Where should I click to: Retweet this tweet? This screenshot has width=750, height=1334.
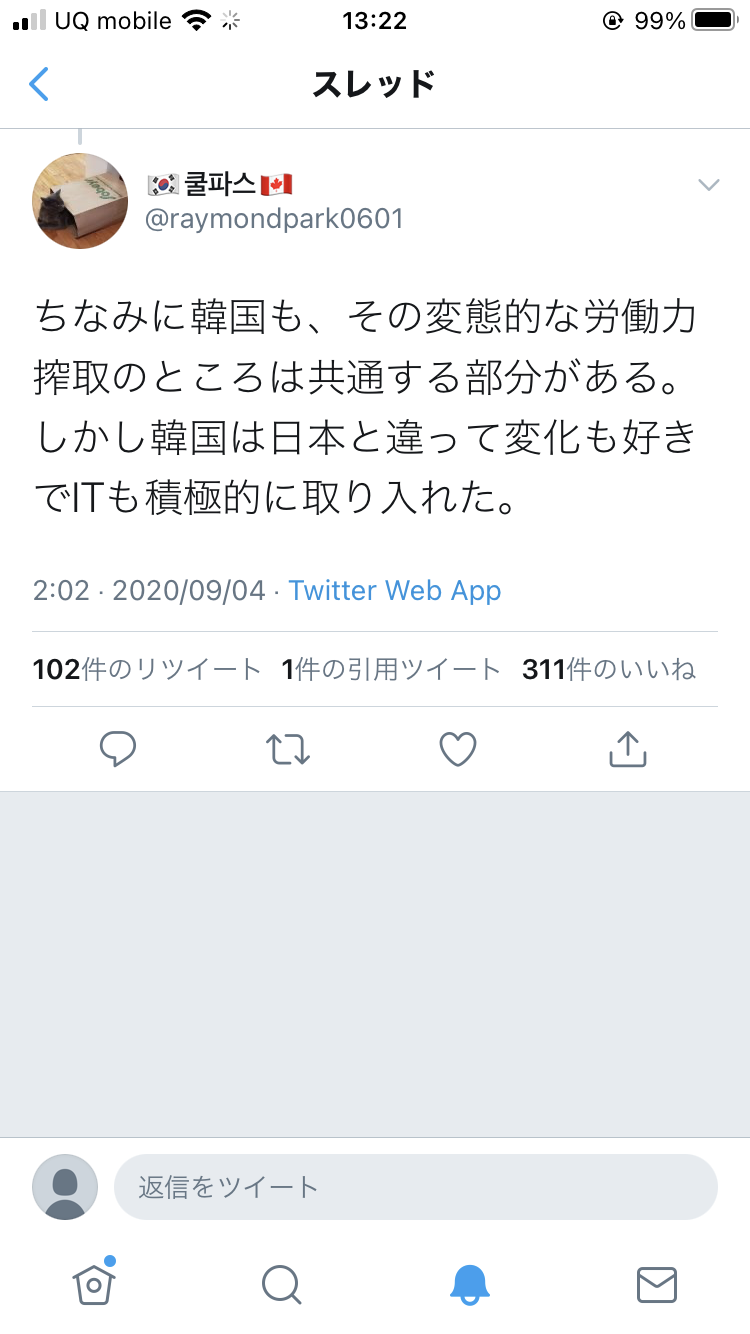[288, 749]
